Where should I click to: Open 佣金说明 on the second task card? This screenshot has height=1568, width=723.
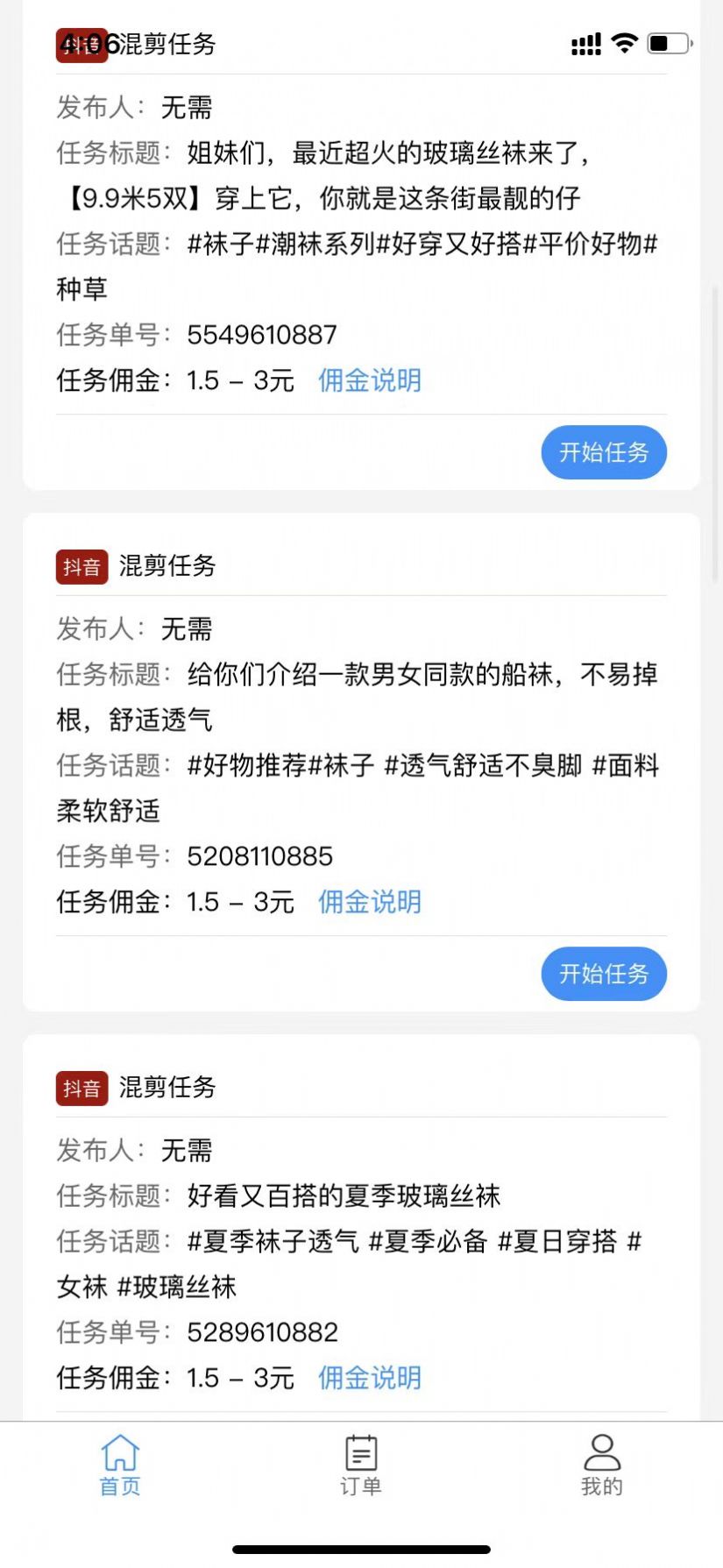[x=369, y=902]
